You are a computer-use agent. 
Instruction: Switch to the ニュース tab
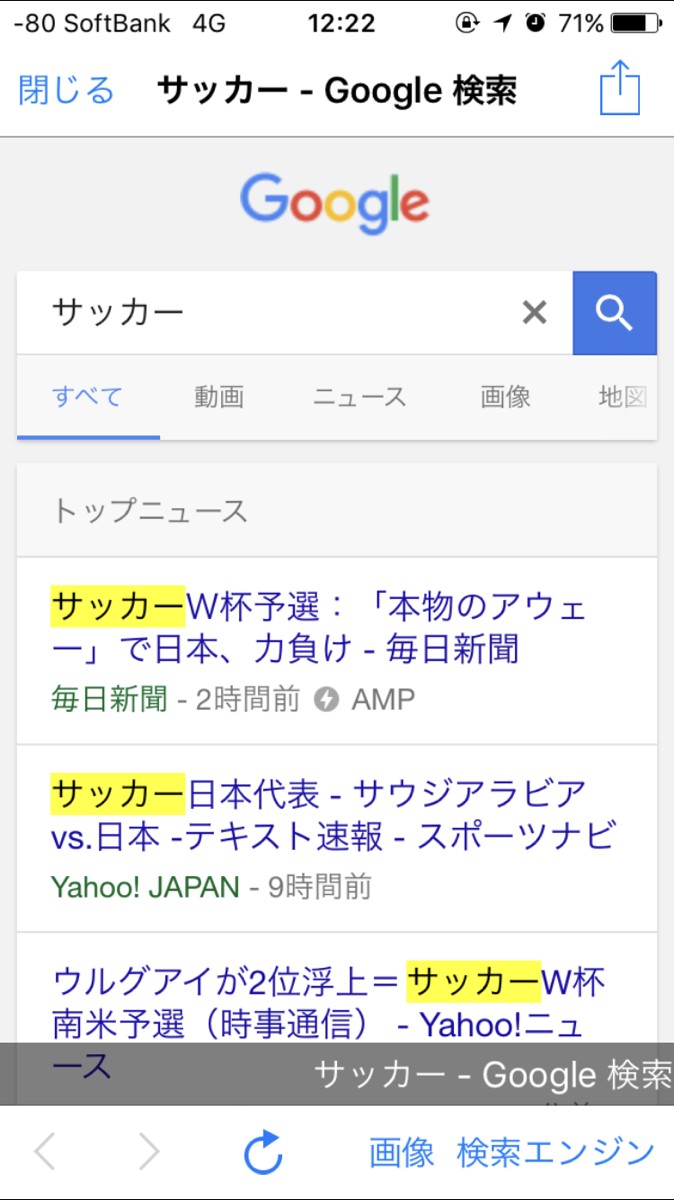coord(360,397)
